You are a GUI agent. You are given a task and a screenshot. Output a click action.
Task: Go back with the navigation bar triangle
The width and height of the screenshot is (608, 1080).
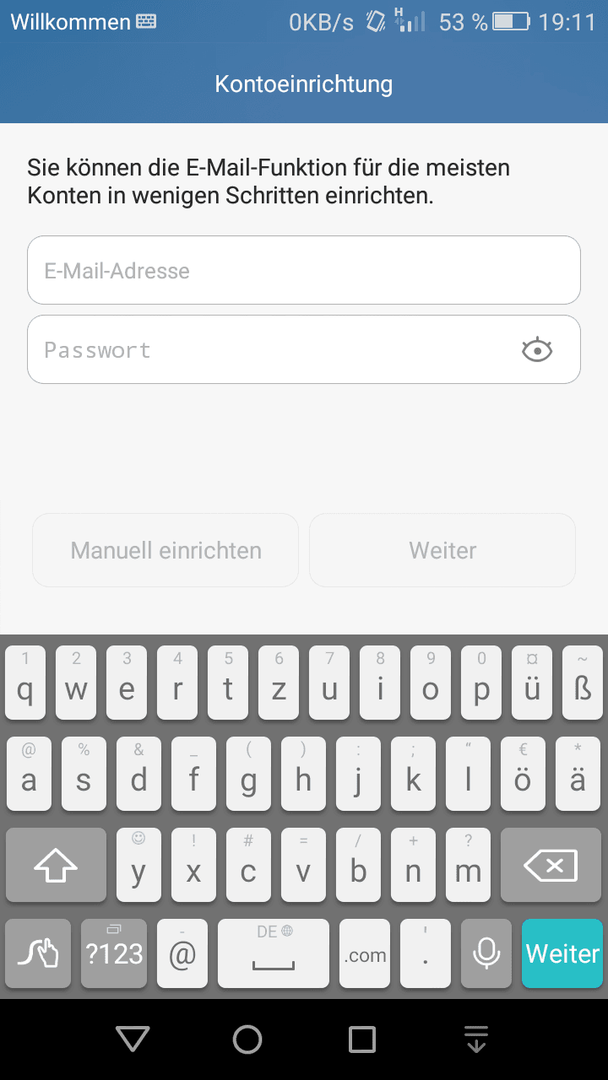point(133,1039)
